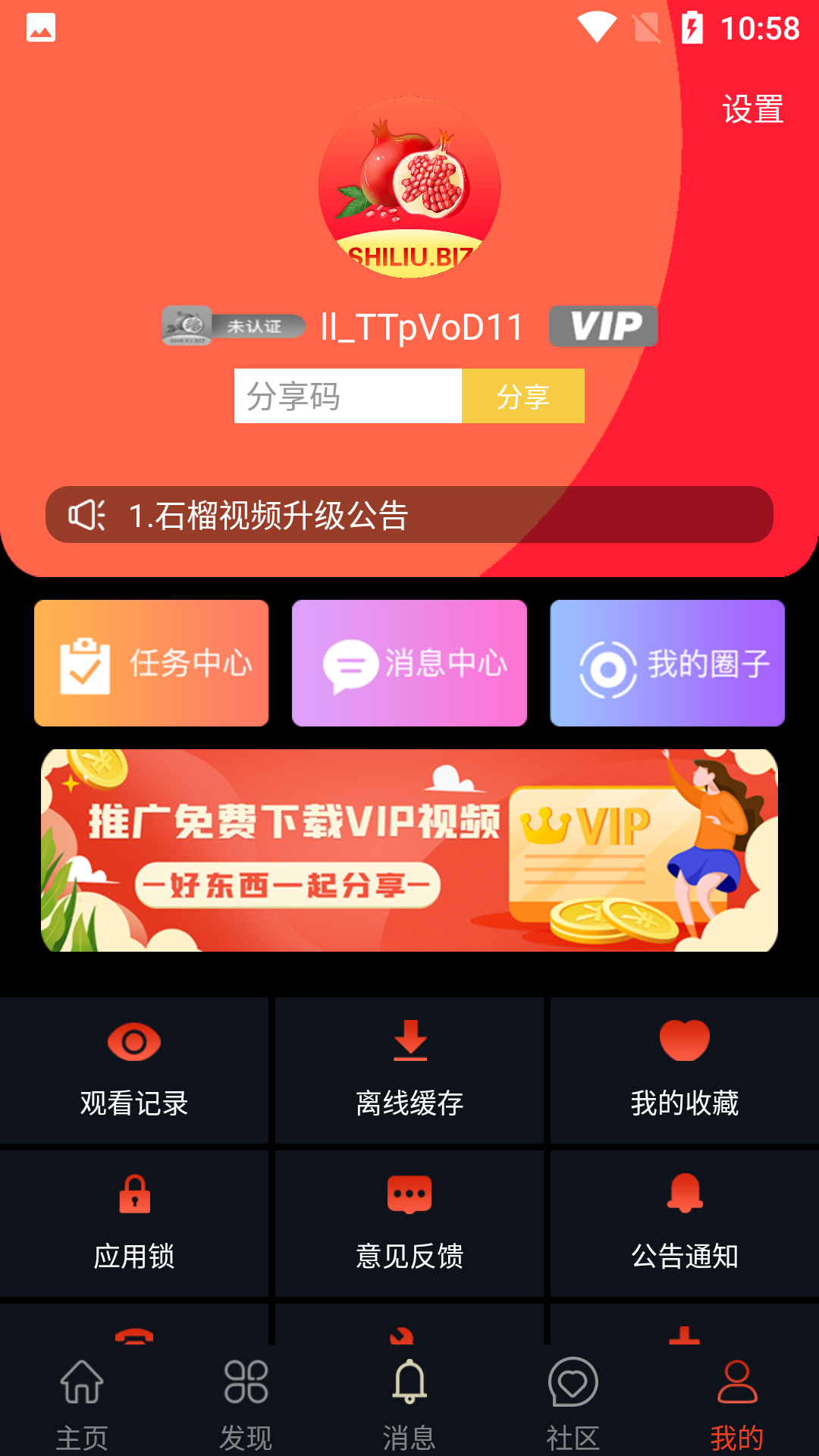Click the 分享码 input field
The height and width of the screenshot is (1456, 819).
[x=348, y=395]
